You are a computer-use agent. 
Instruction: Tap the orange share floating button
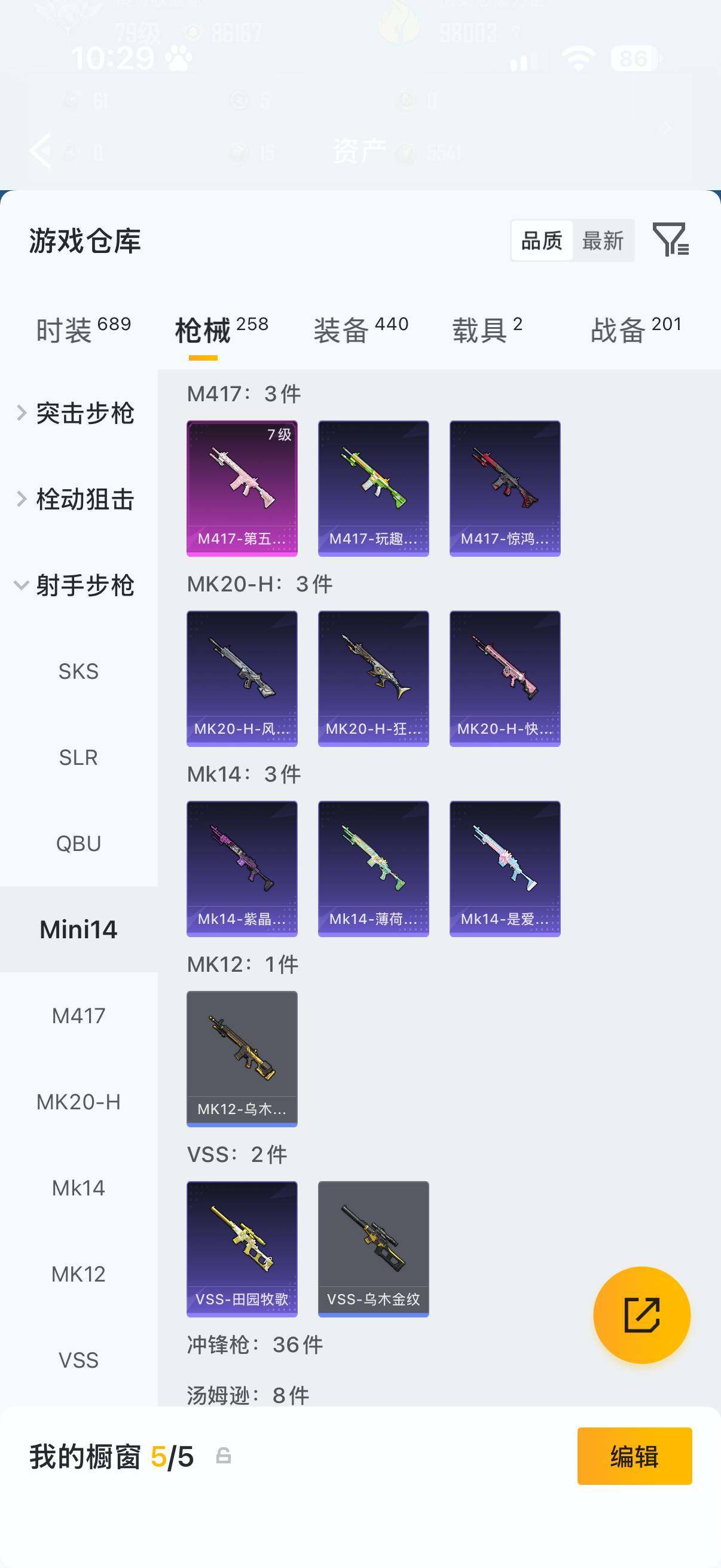click(642, 1315)
